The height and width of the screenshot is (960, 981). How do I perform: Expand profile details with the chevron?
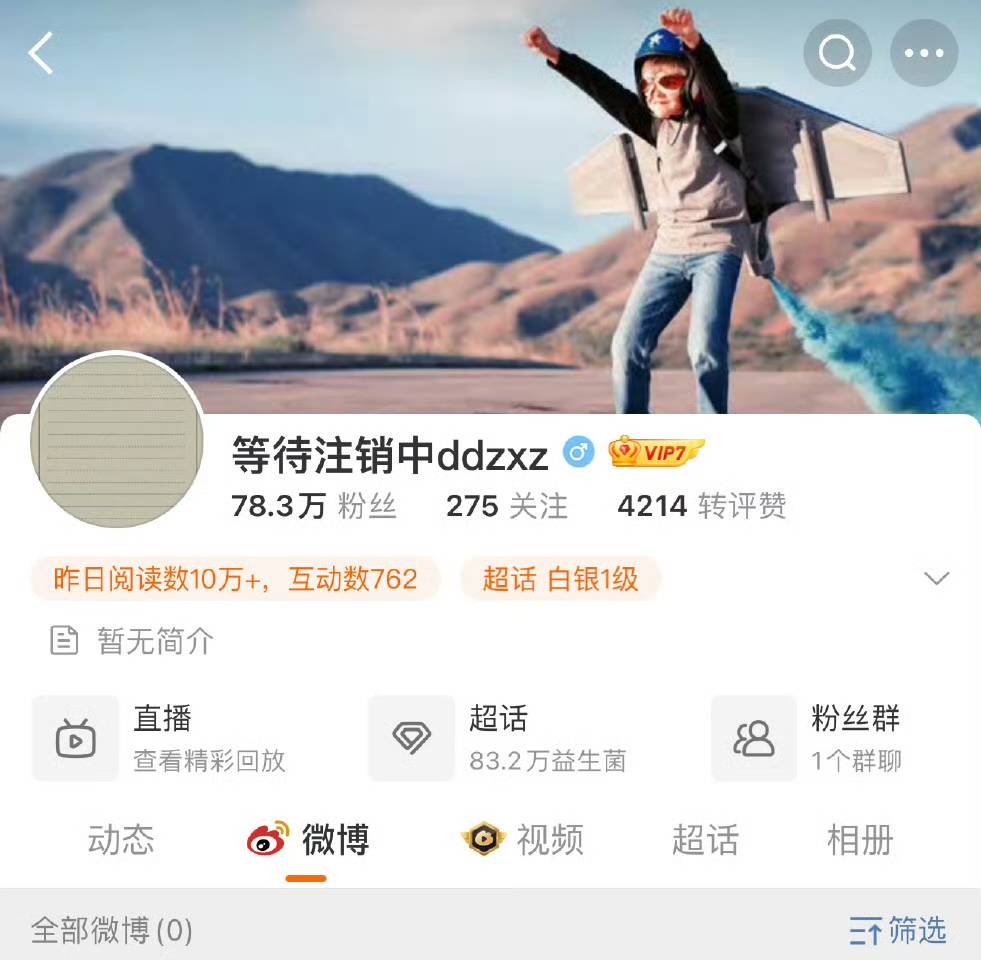[936, 579]
